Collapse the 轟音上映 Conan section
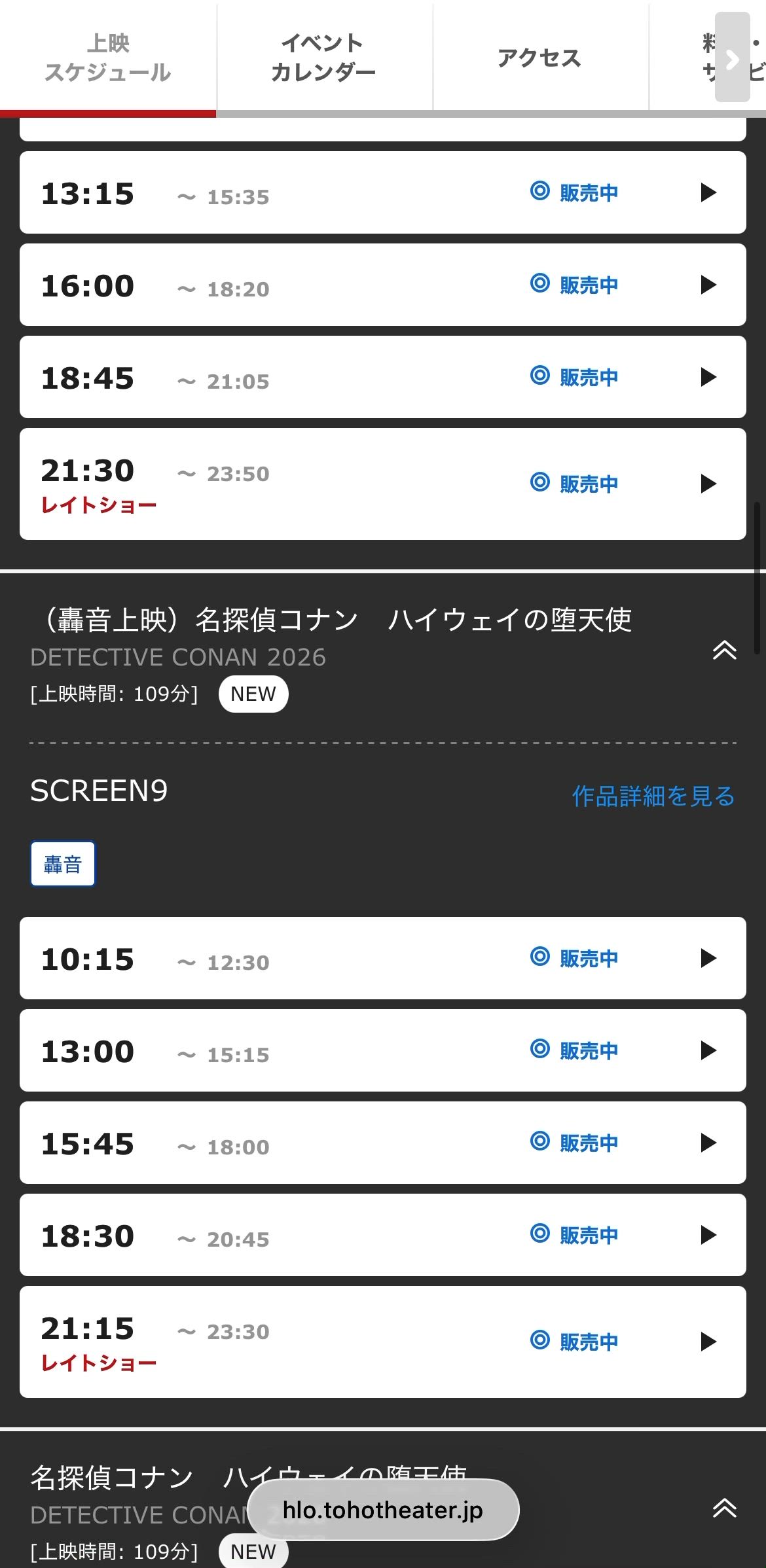Image resolution: width=766 pixels, height=1568 pixels. tap(724, 650)
